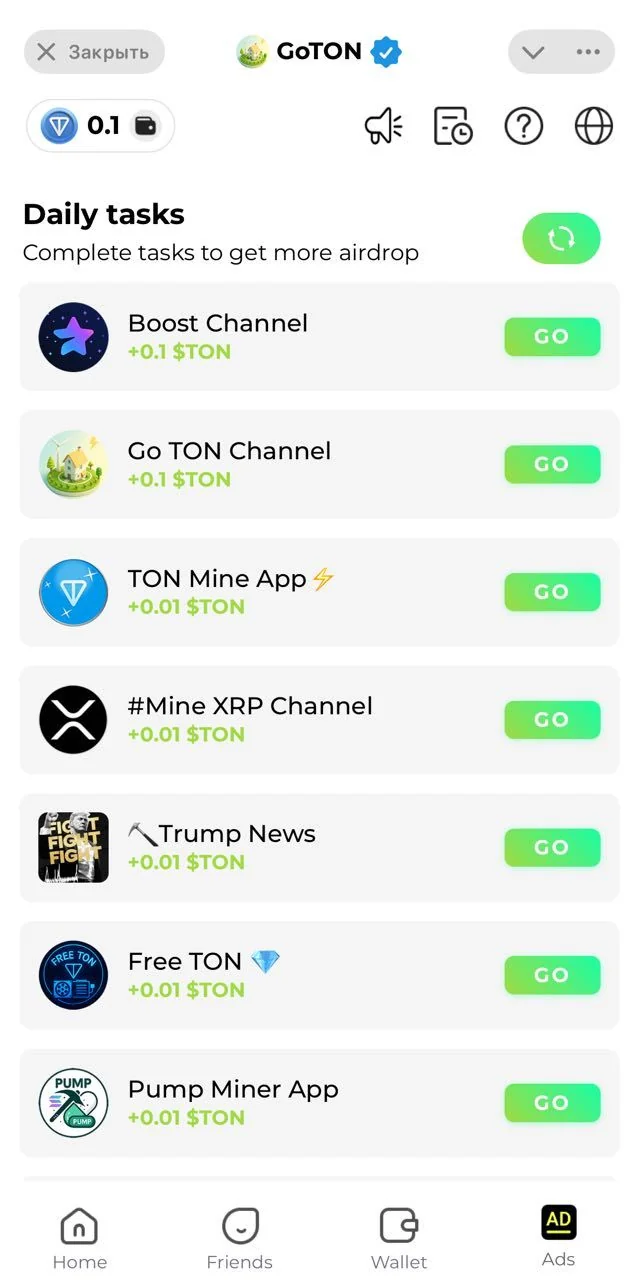Screen dimensions: 639x1280
Task: Open the three-dot overflow menu
Action: point(588,52)
